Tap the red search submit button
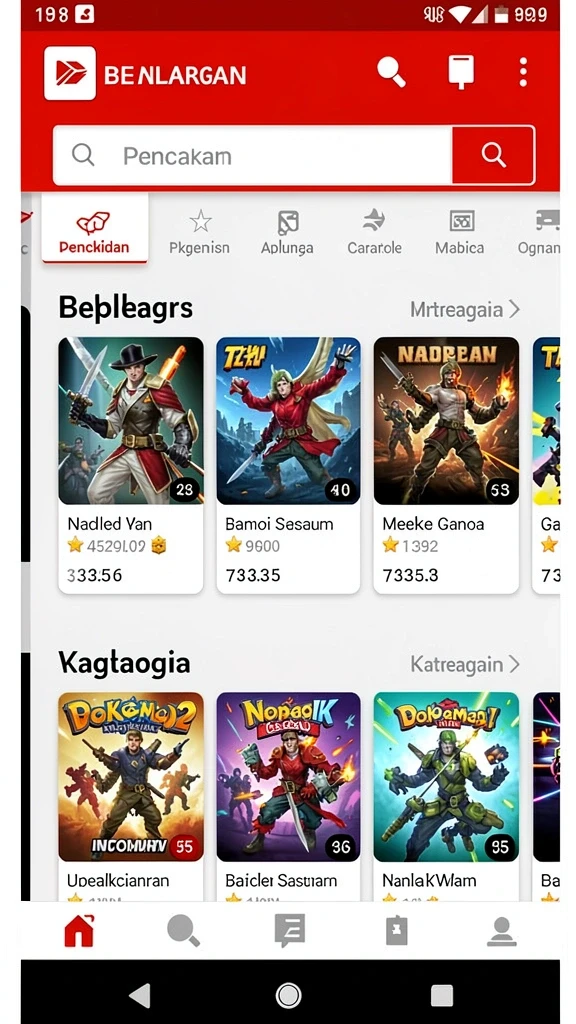 click(493, 155)
